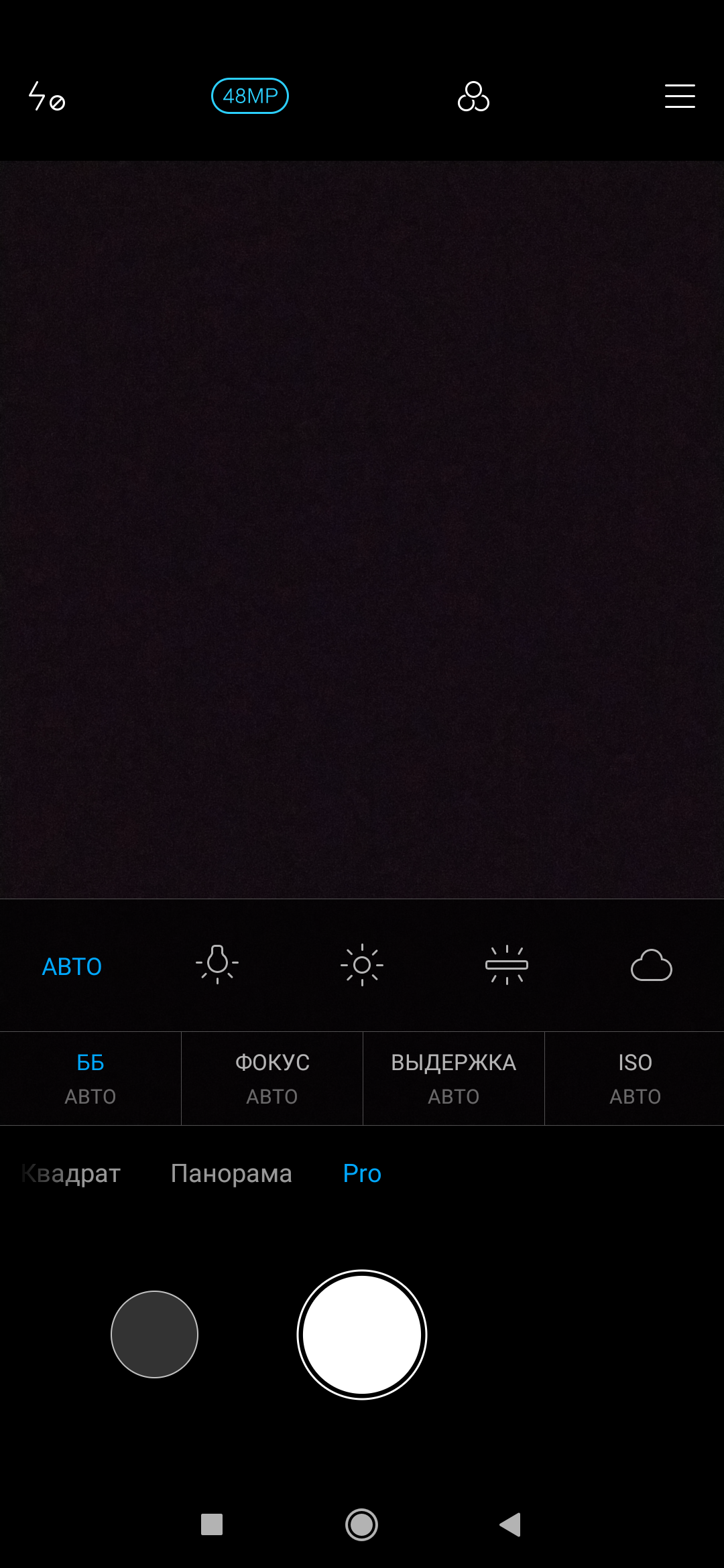Viewport: 724px width, 1568px height.
Task: Open the ВЫДЕРЖКА shutter speed setting
Action: [454, 1078]
